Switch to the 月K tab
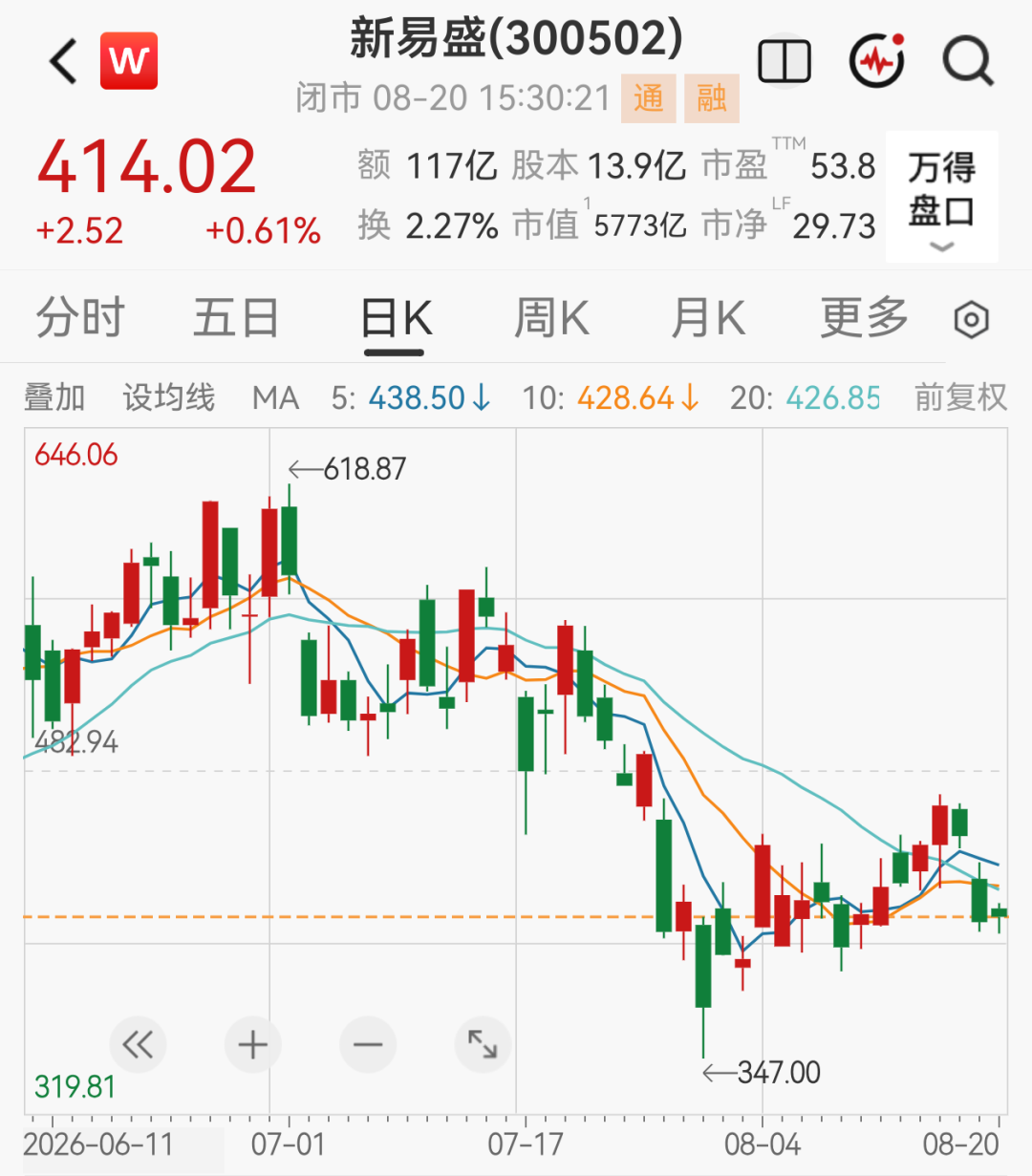This screenshot has height=1176, width=1032. click(708, 318)
